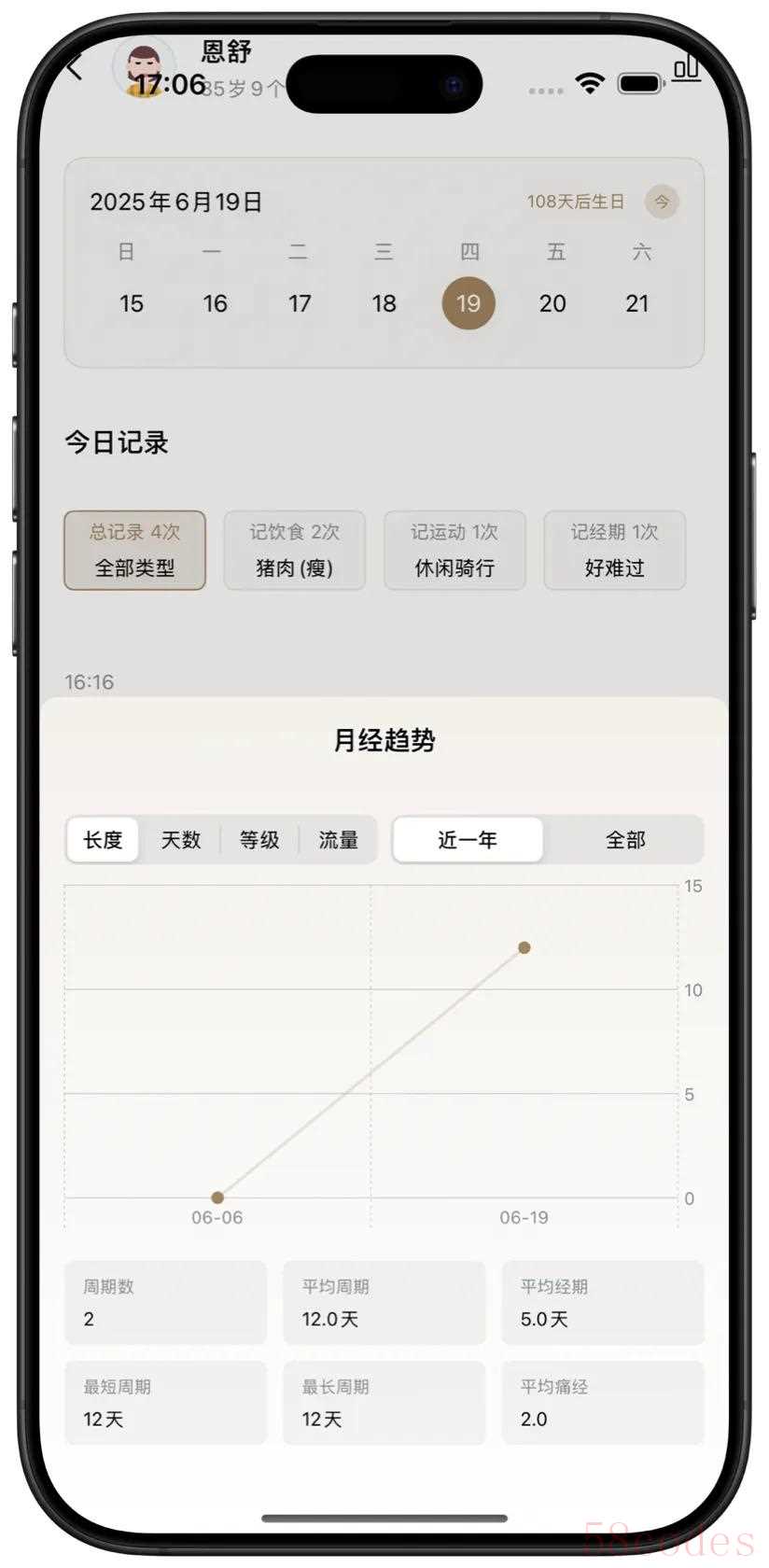The height and width of the screenshot is (1568, 769).
Task: Select date 21 in the week strip
Action: tap(637, 303)
